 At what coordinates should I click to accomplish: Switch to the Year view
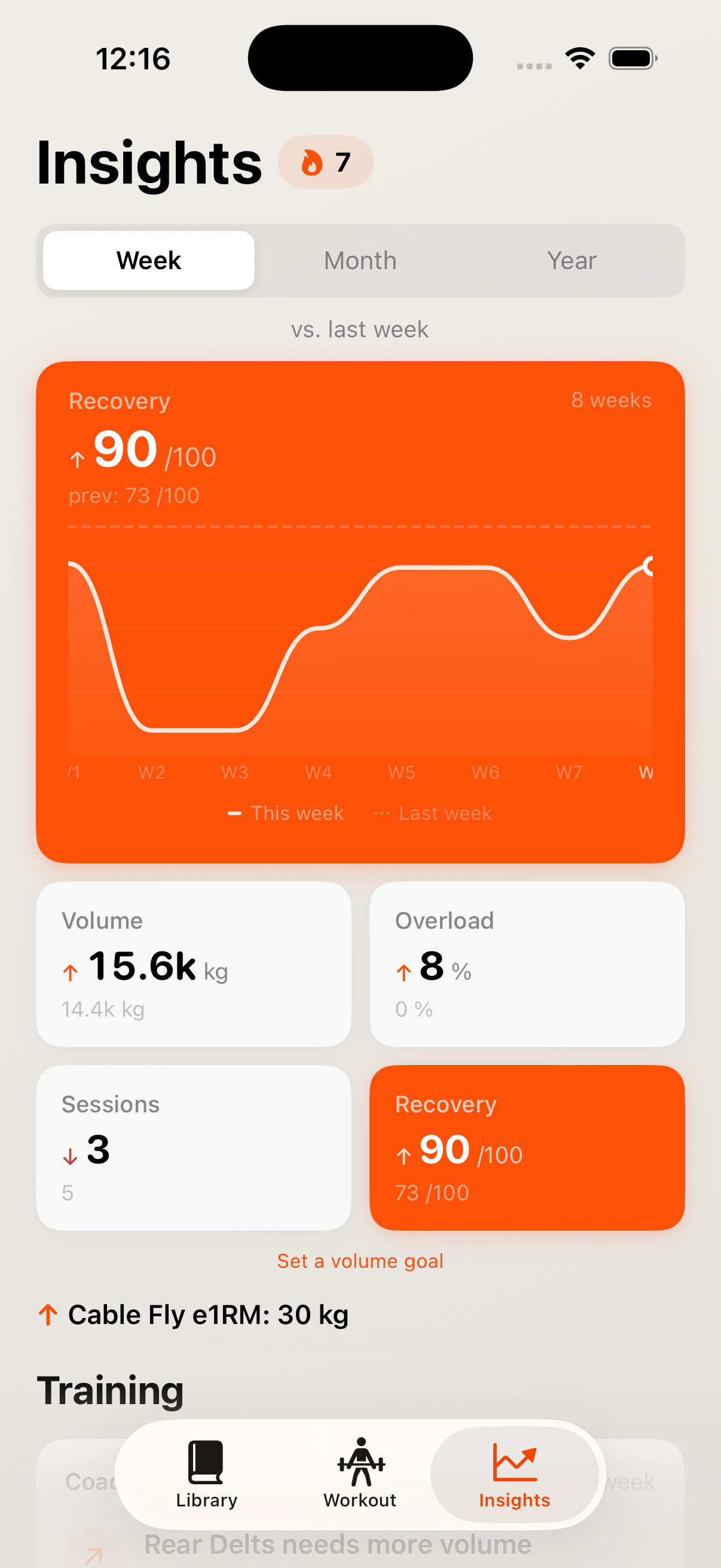point(572,260)
